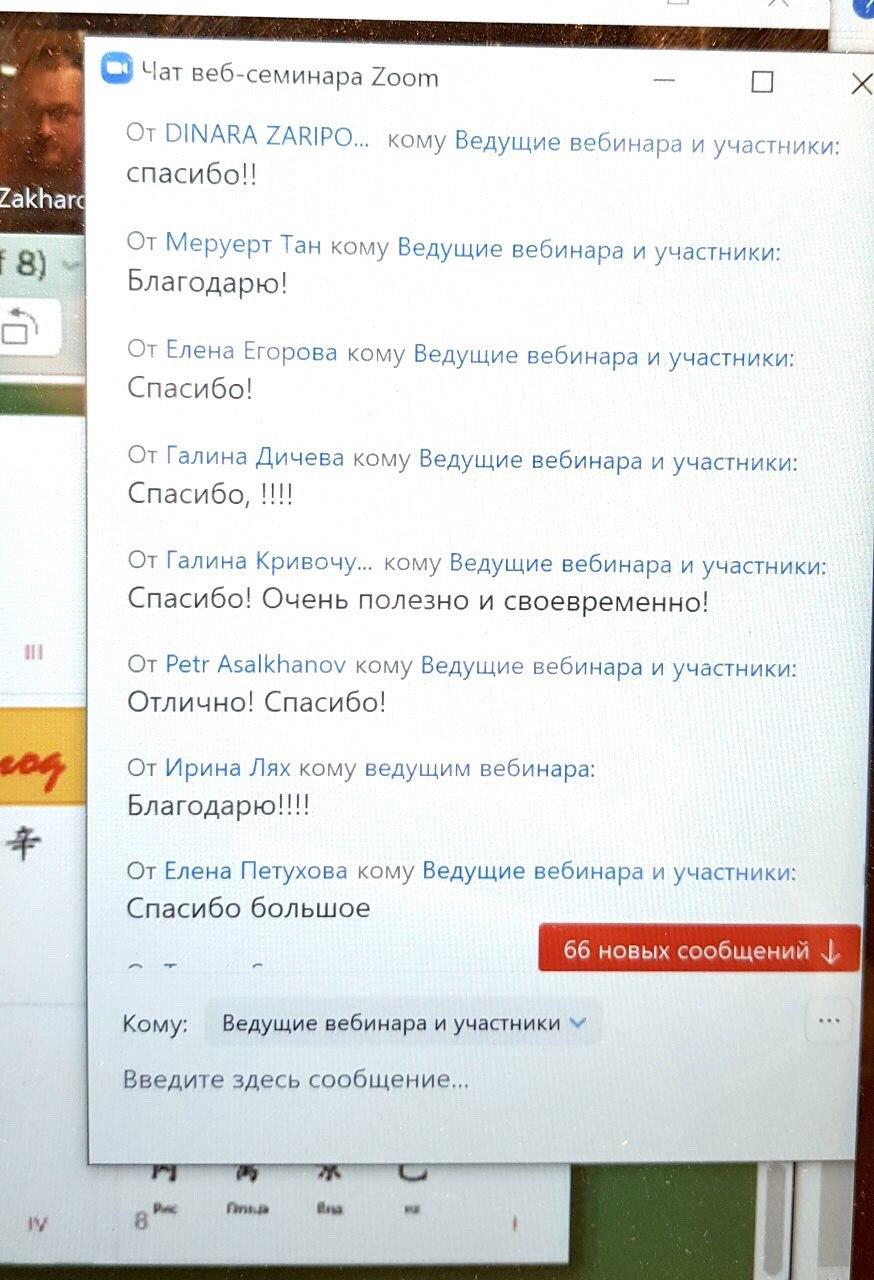Focus the Введите здесь сообщение field
Viewport: 874px width, 1280px height.
[400, 1080]
